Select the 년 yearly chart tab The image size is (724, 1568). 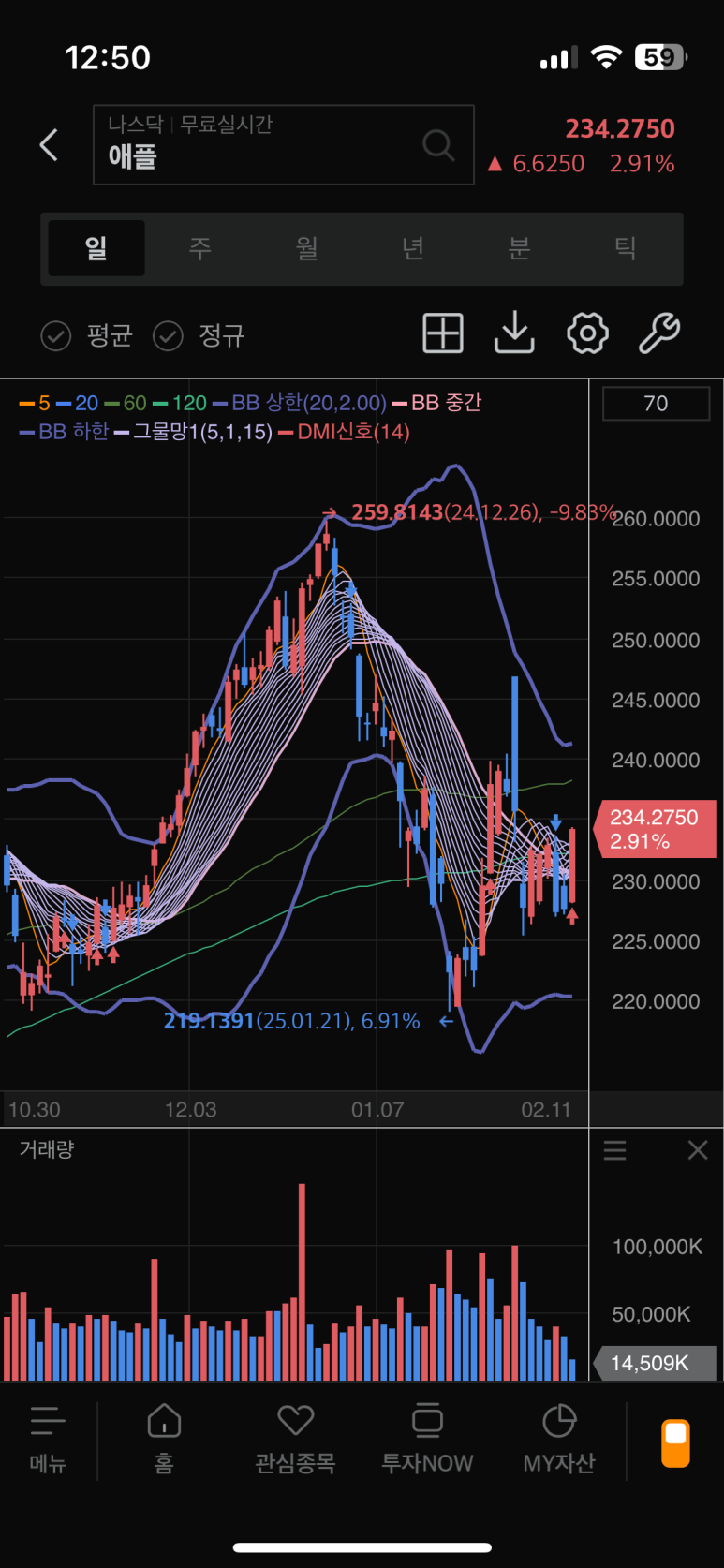(x=413, y=248)
